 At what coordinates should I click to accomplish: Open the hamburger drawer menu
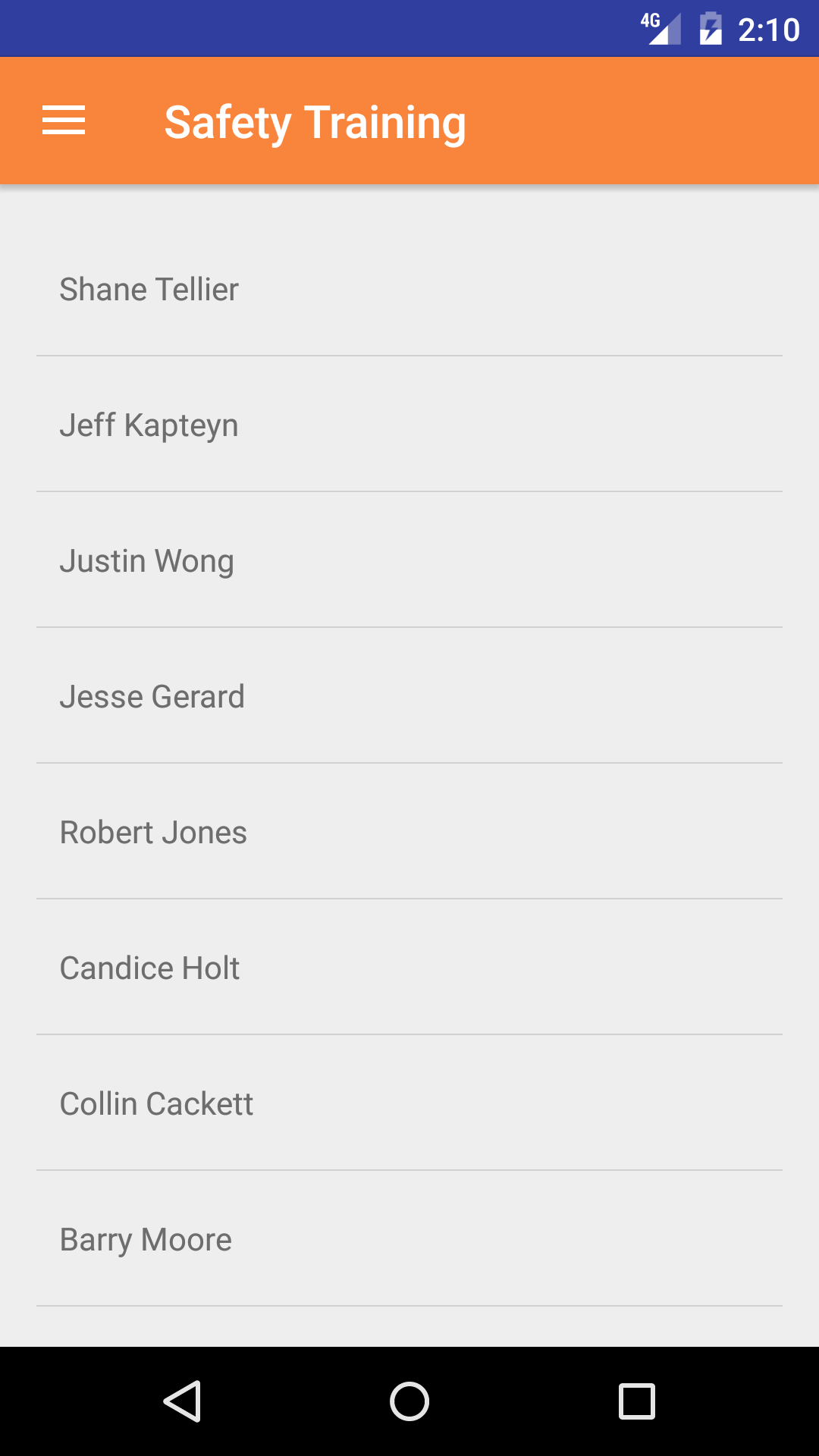pyautogui.click(x=64, y=121)
